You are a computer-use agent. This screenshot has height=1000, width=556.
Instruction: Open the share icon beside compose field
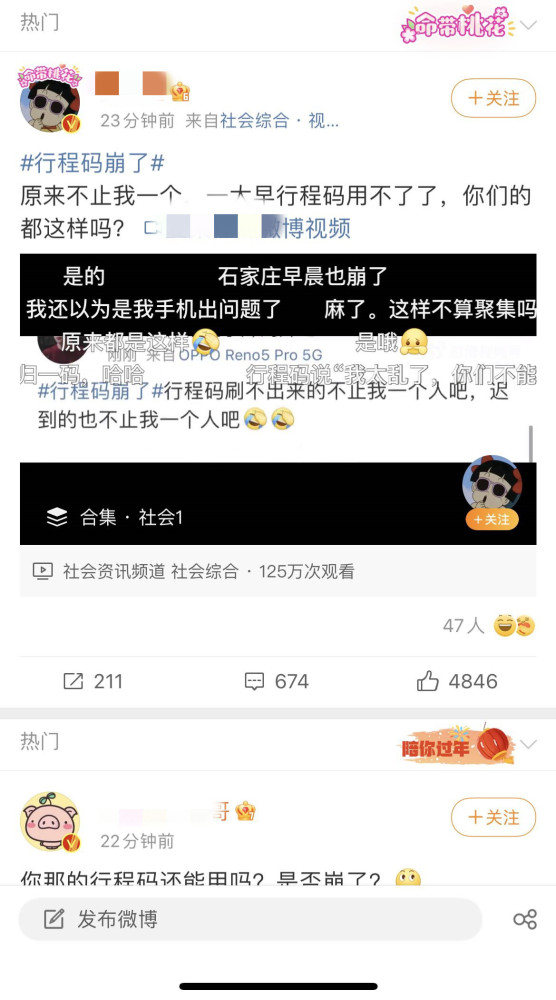click(525, 919)
